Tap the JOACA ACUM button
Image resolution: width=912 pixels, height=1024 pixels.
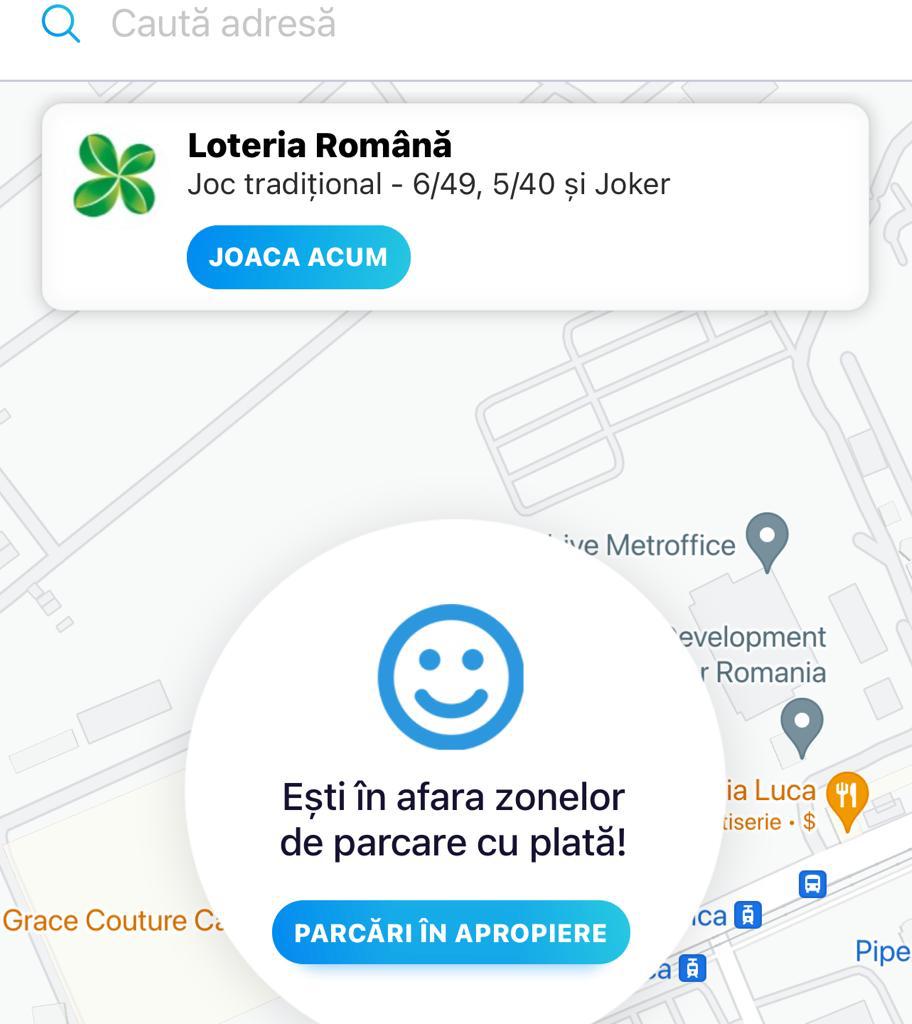pyautogui.click(x=298, y=257)
